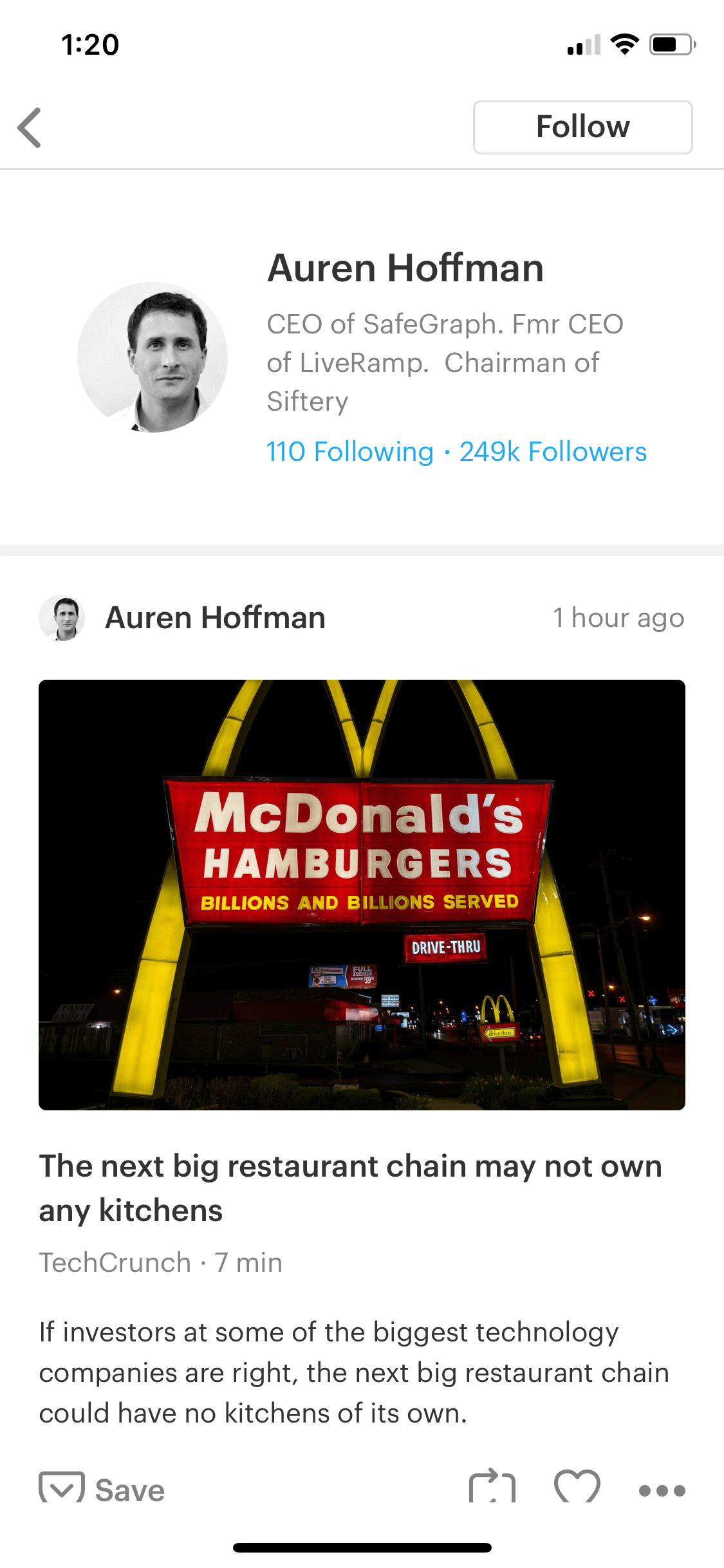Go back using the top-left arrow
The image size is (724, 1568).
[x=30, y=127]
